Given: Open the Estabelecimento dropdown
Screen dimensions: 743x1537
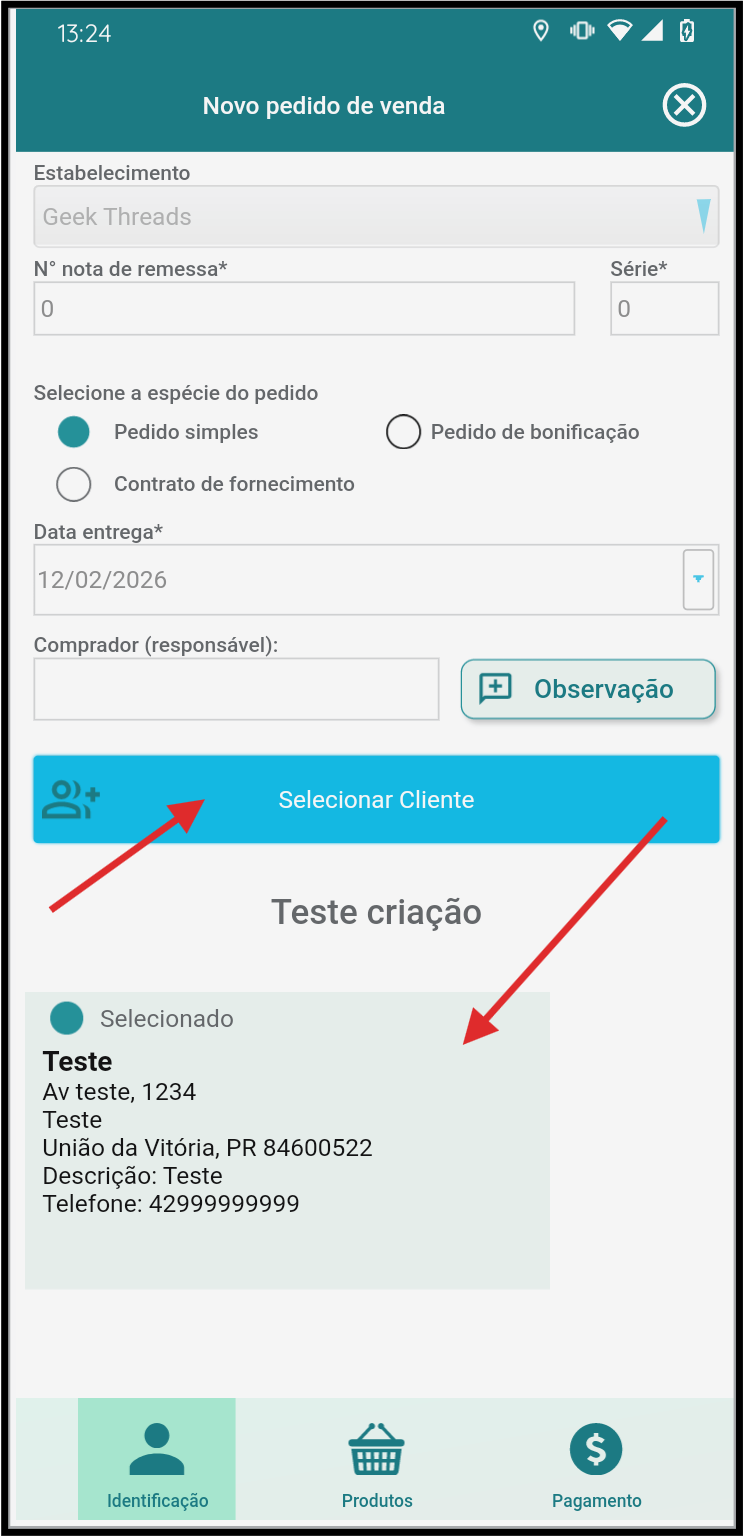Looking at the screenshot, I should [376, 217].
